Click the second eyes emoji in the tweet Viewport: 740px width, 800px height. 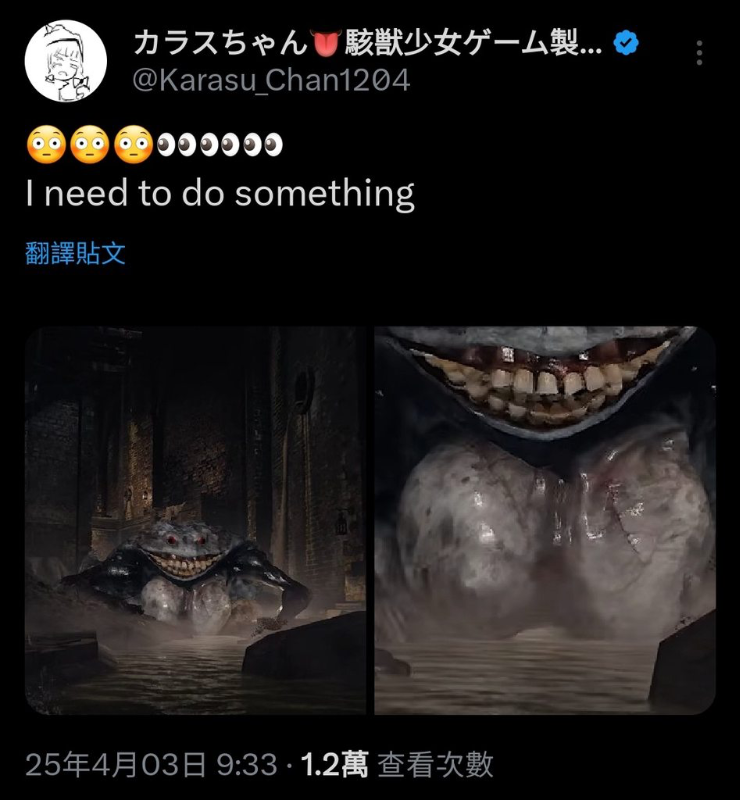click(186, 145)
